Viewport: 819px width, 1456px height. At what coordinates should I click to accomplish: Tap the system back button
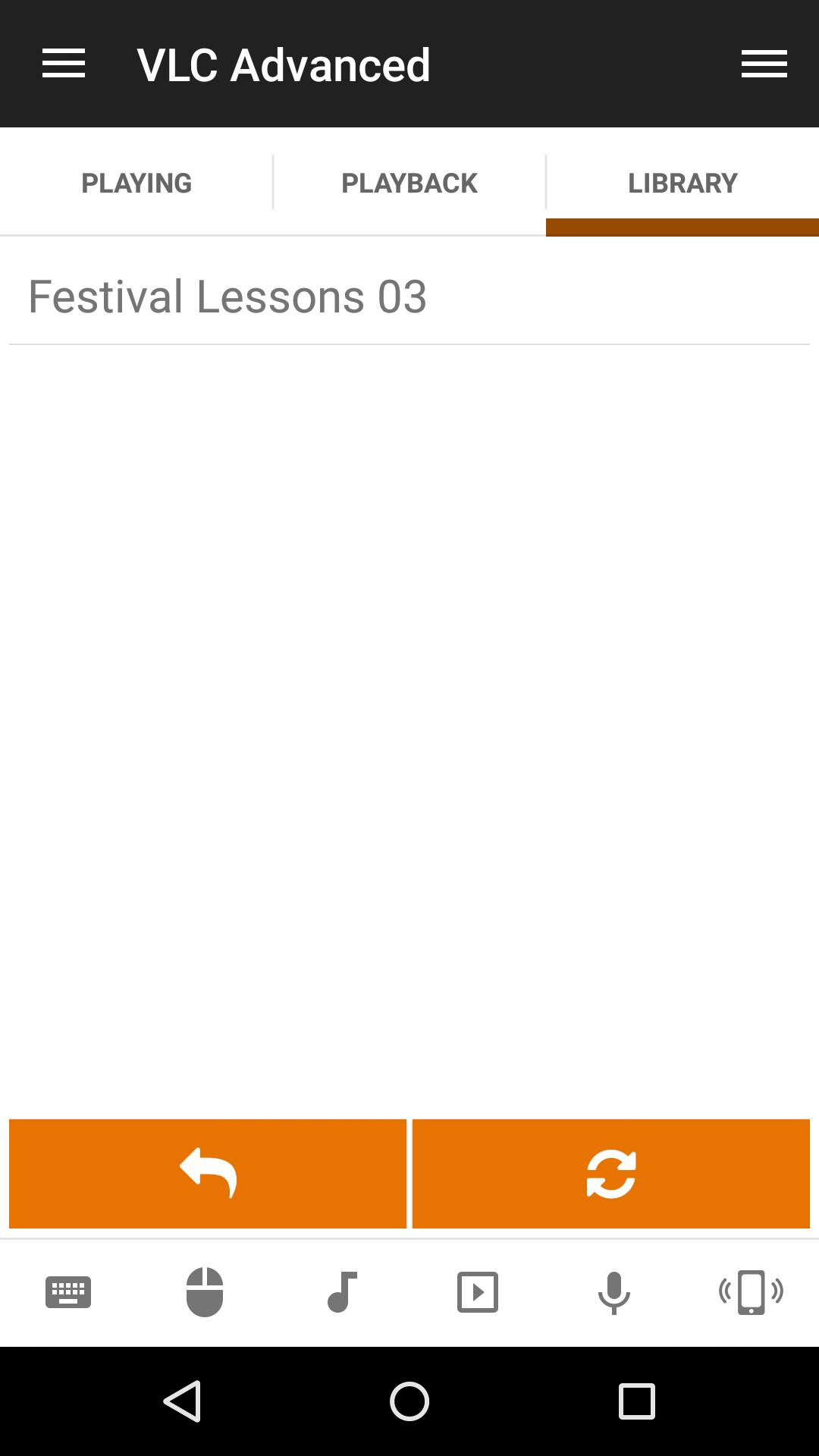tap(182, 1401)
